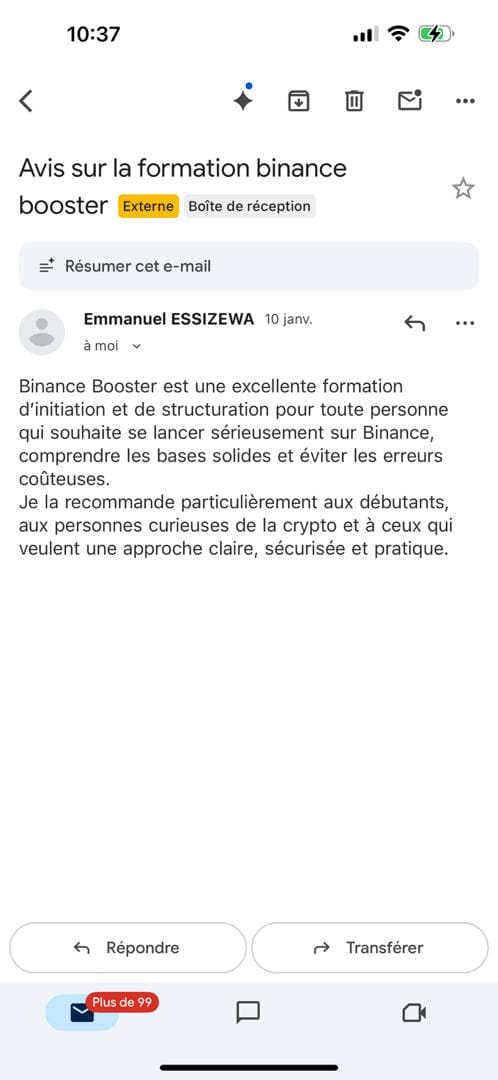
Task: Archive this e-mail
Action: pos(298,101)
